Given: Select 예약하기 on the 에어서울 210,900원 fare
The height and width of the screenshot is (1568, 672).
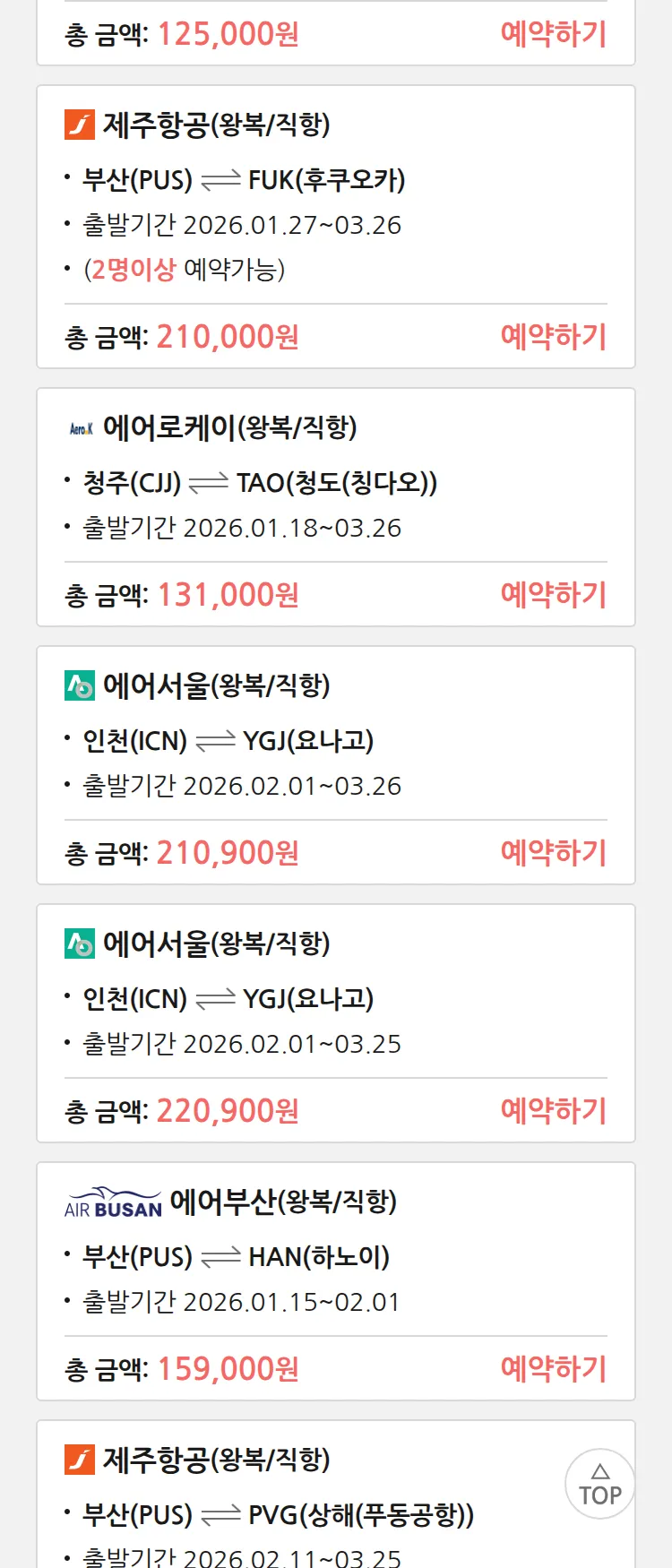Looking at the screenshot, I should click(x=553, y=853).
